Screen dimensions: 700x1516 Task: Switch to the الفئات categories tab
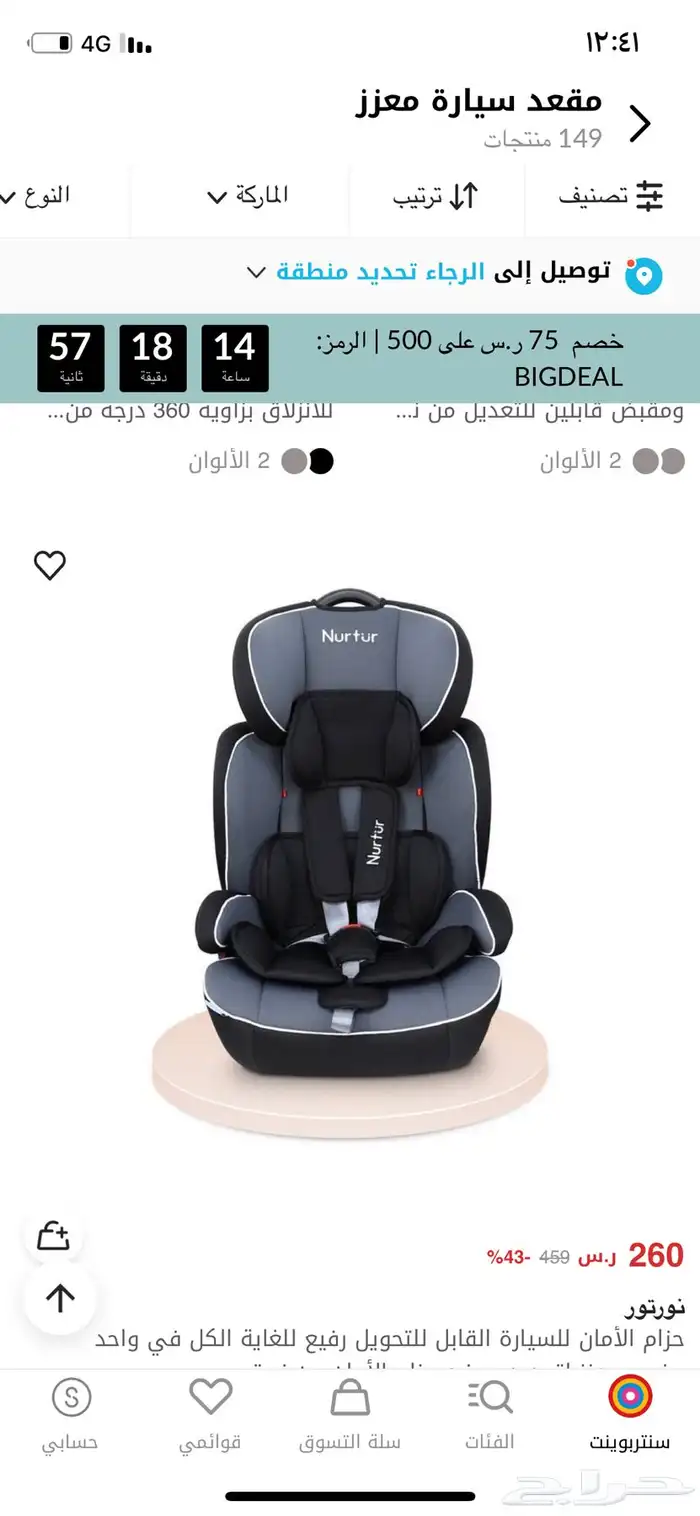click(x=490, y=1412)
